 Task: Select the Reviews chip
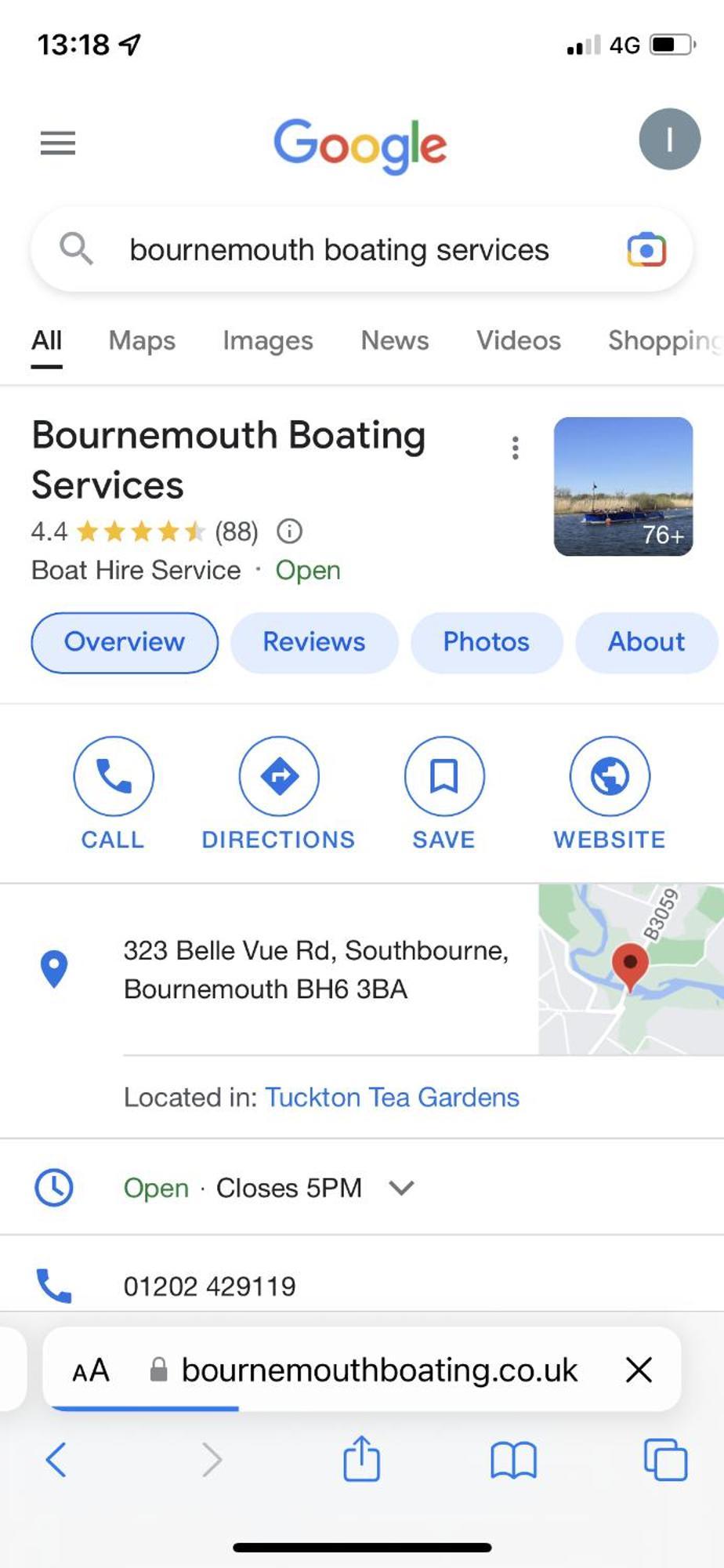pyautogui.click(x=313, y=642)
